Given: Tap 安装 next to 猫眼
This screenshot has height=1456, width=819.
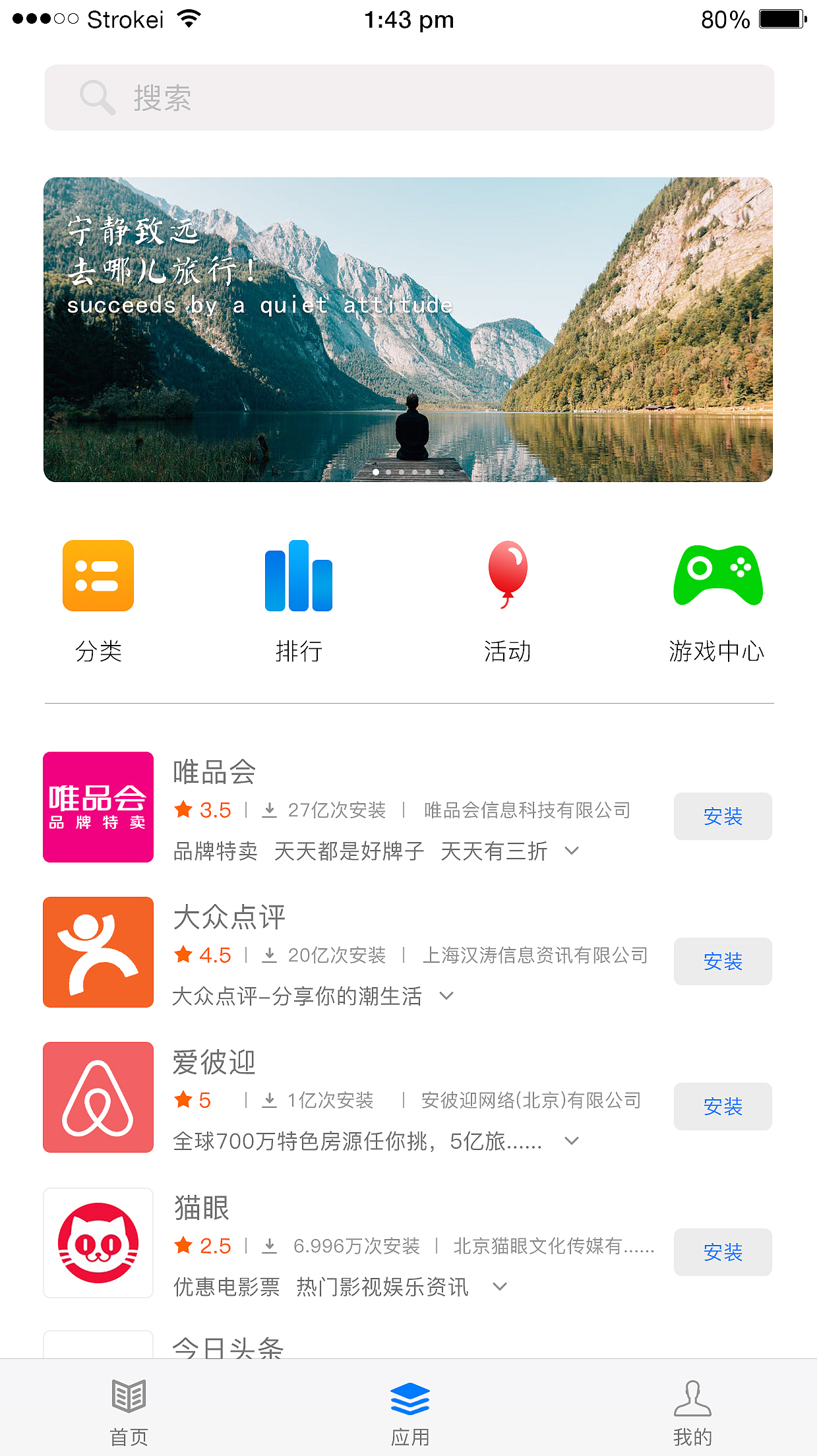Looking at the screenshot, I should (723, 1252).
